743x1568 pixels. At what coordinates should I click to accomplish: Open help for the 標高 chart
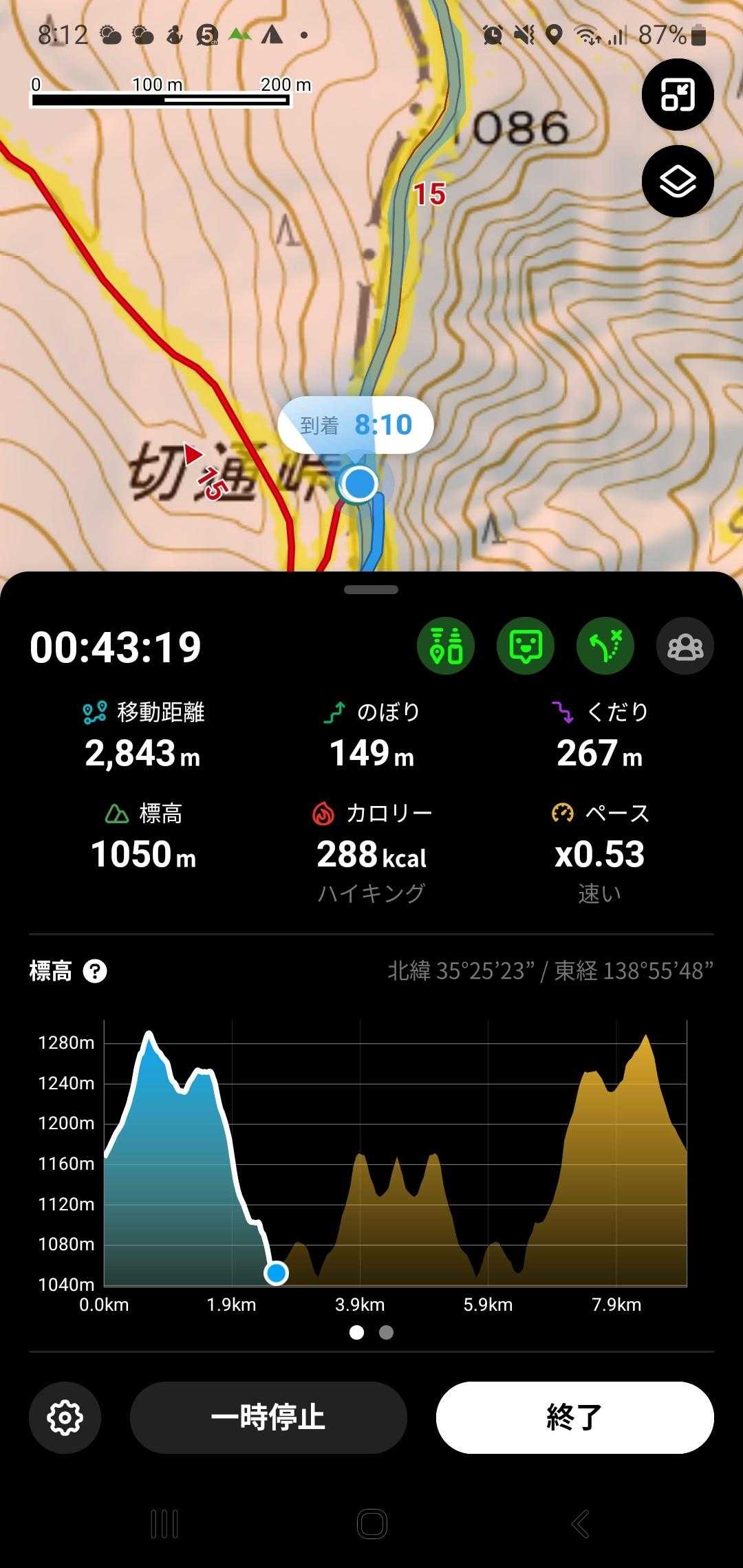95,971
